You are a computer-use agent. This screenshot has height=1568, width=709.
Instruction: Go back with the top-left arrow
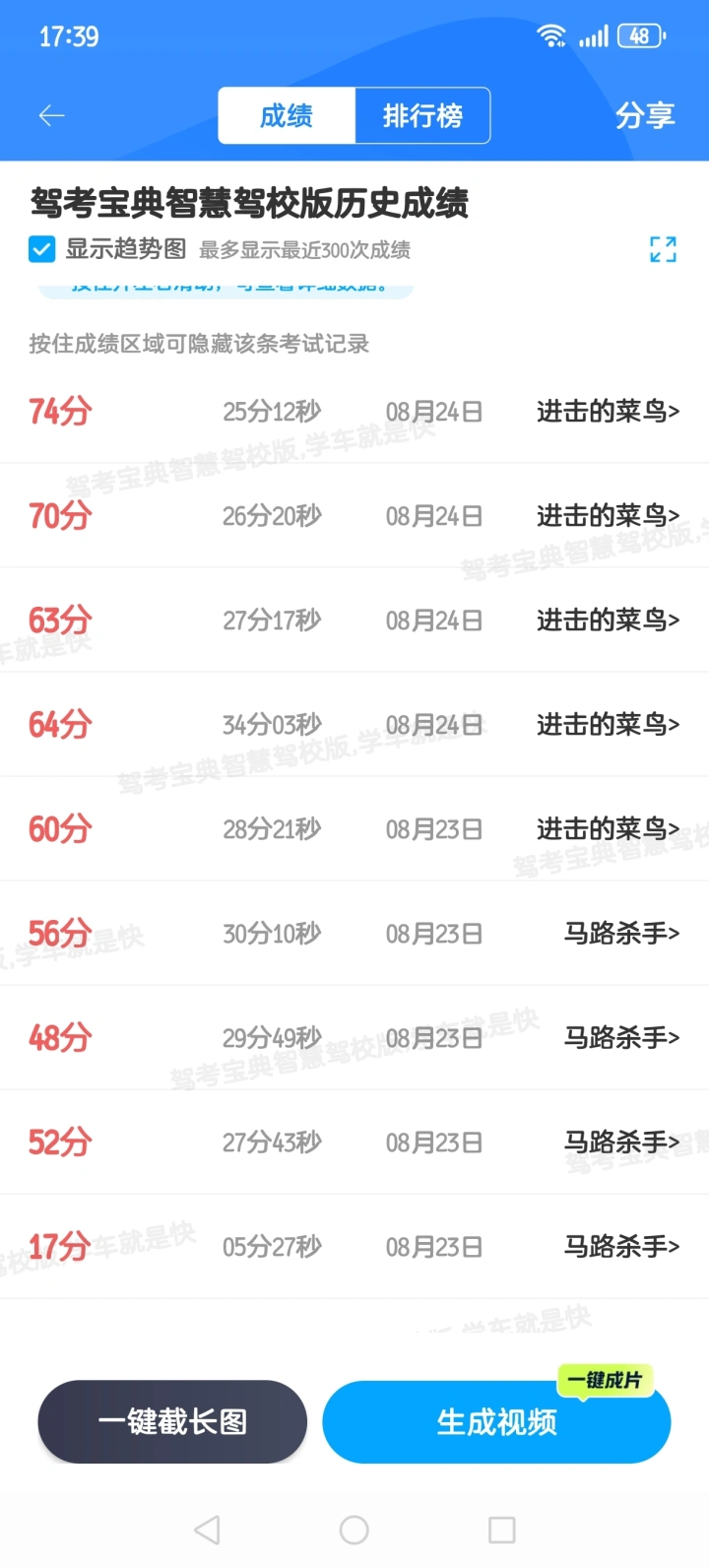tap(51, 116)
